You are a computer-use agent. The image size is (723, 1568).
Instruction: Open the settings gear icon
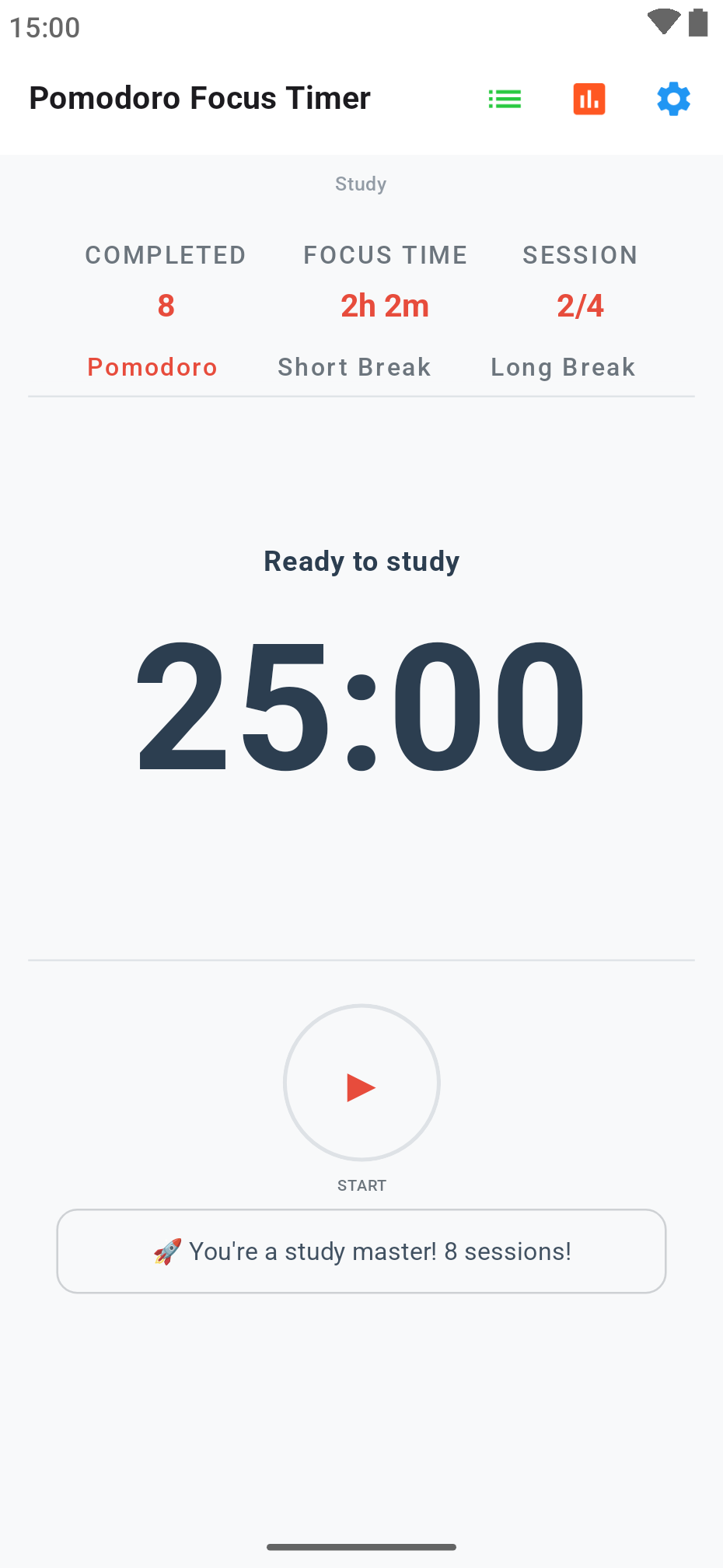(672, 99)
